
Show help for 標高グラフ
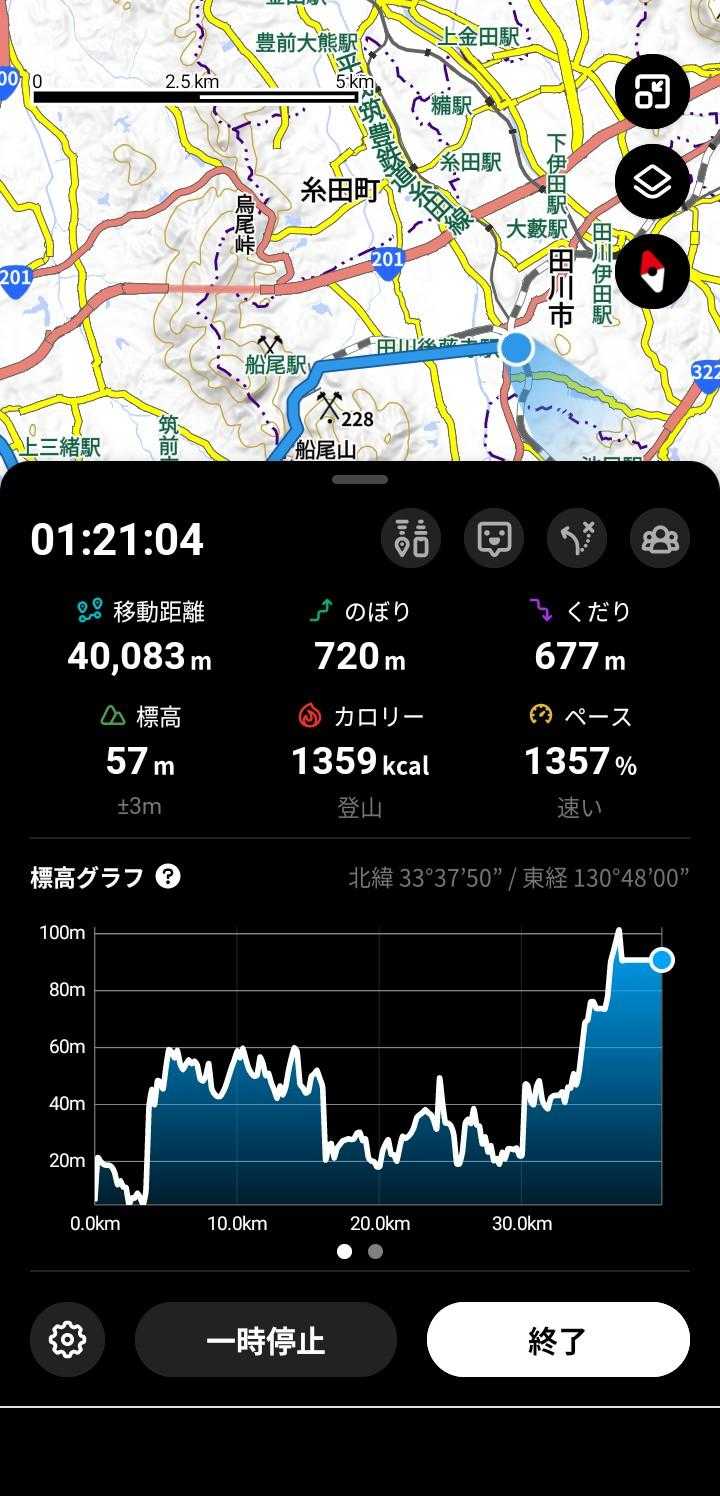click(169, 877)
